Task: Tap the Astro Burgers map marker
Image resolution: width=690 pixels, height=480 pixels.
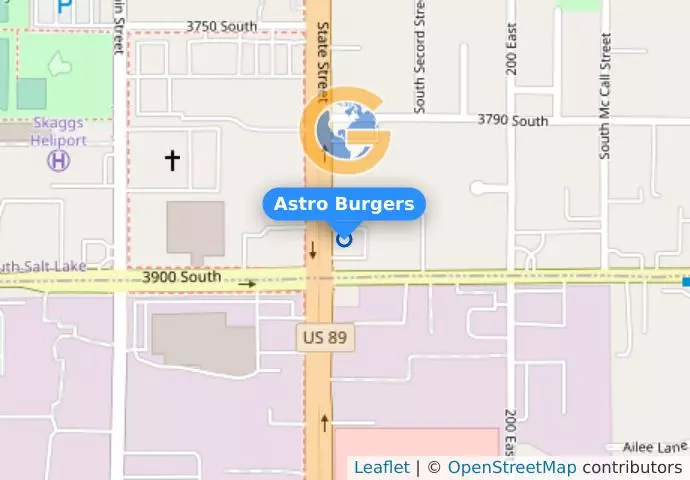Action: [x=344, y=239]
